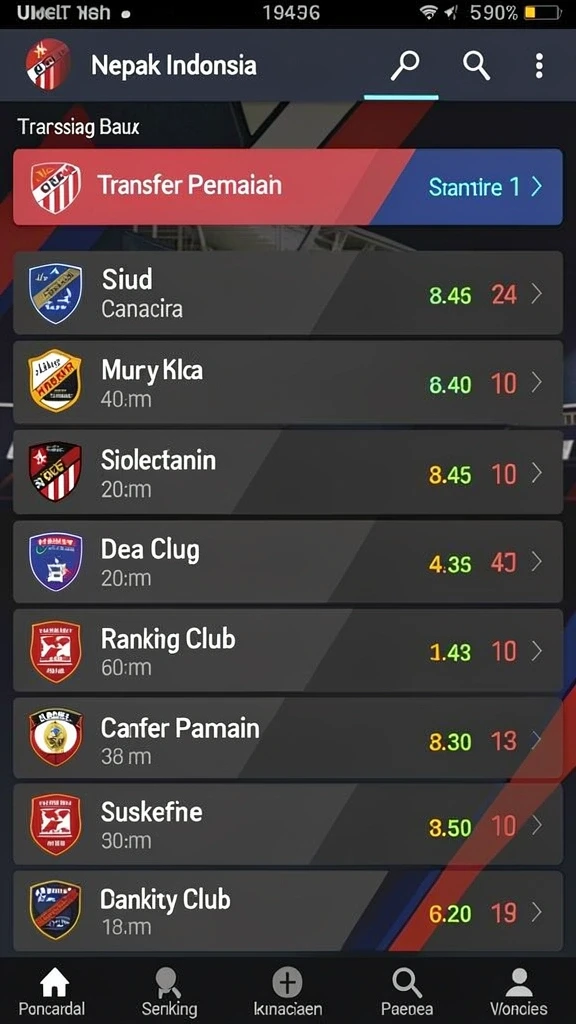This screenshot has width=576, height=1024.
Task: Open the Siud Canacira row
Action: [288, 293]
